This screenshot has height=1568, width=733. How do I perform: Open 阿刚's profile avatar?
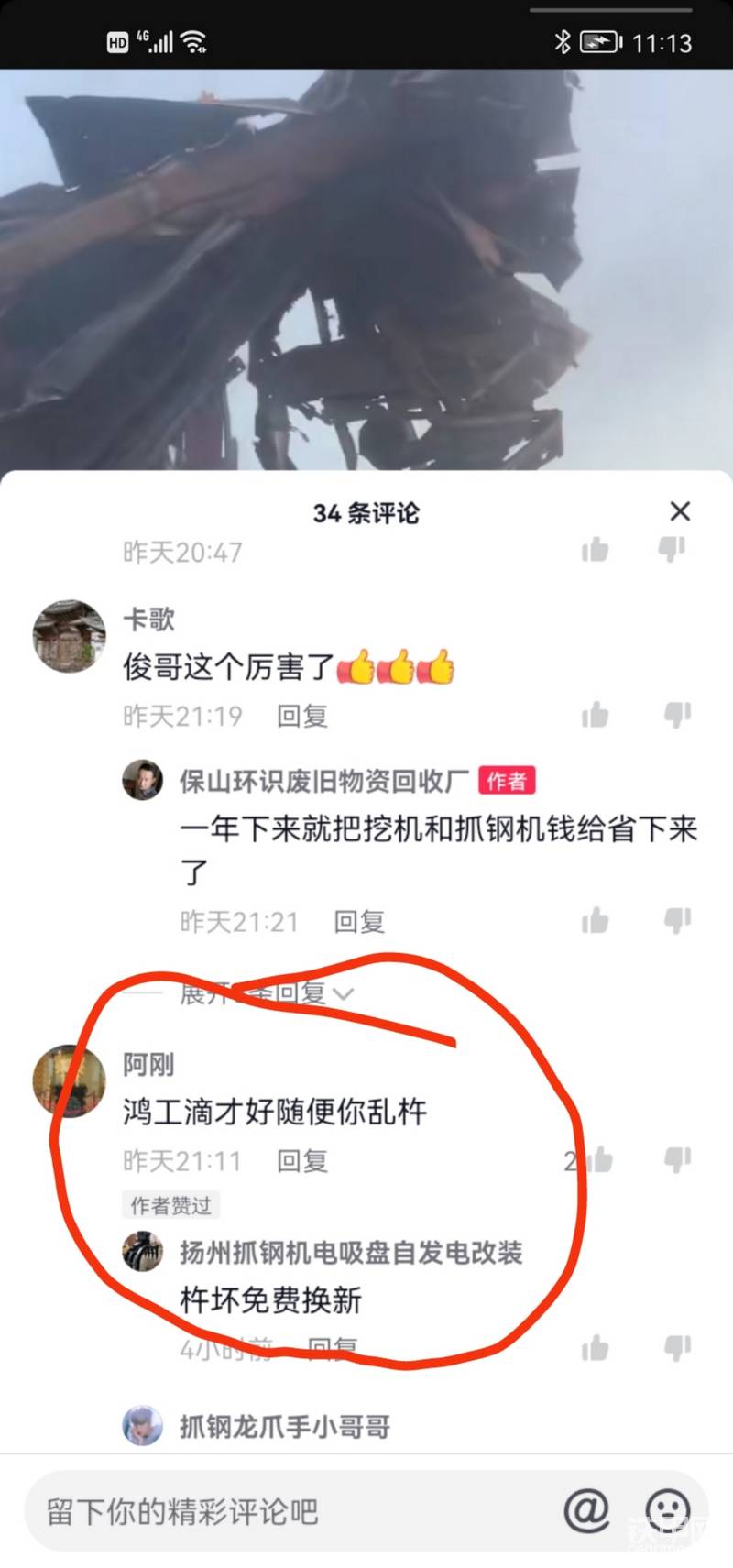pyautogui.click(x=69, y=1080)
